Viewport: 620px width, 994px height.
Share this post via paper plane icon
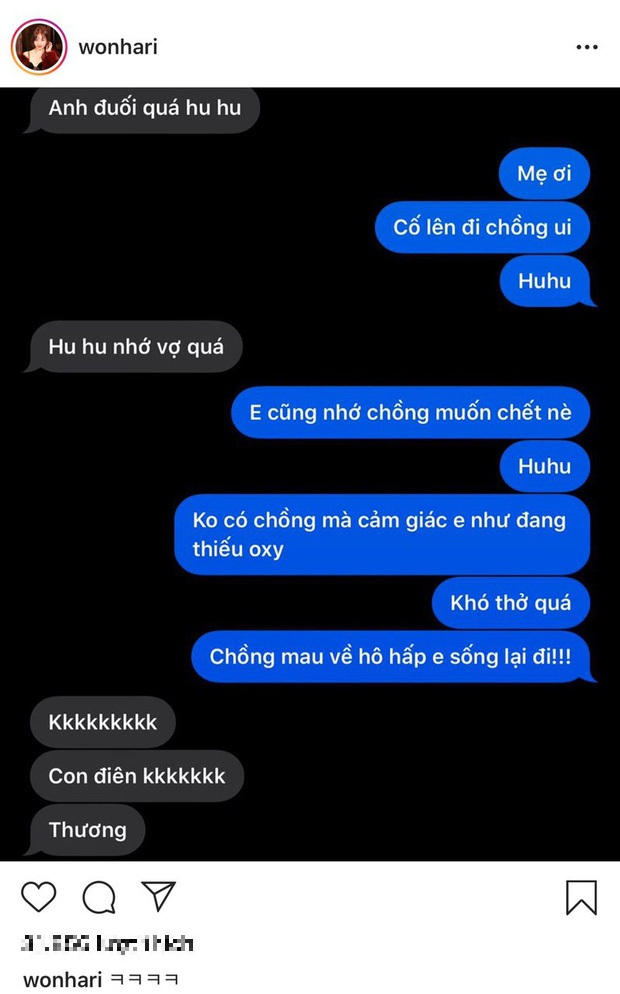(158, 896)
